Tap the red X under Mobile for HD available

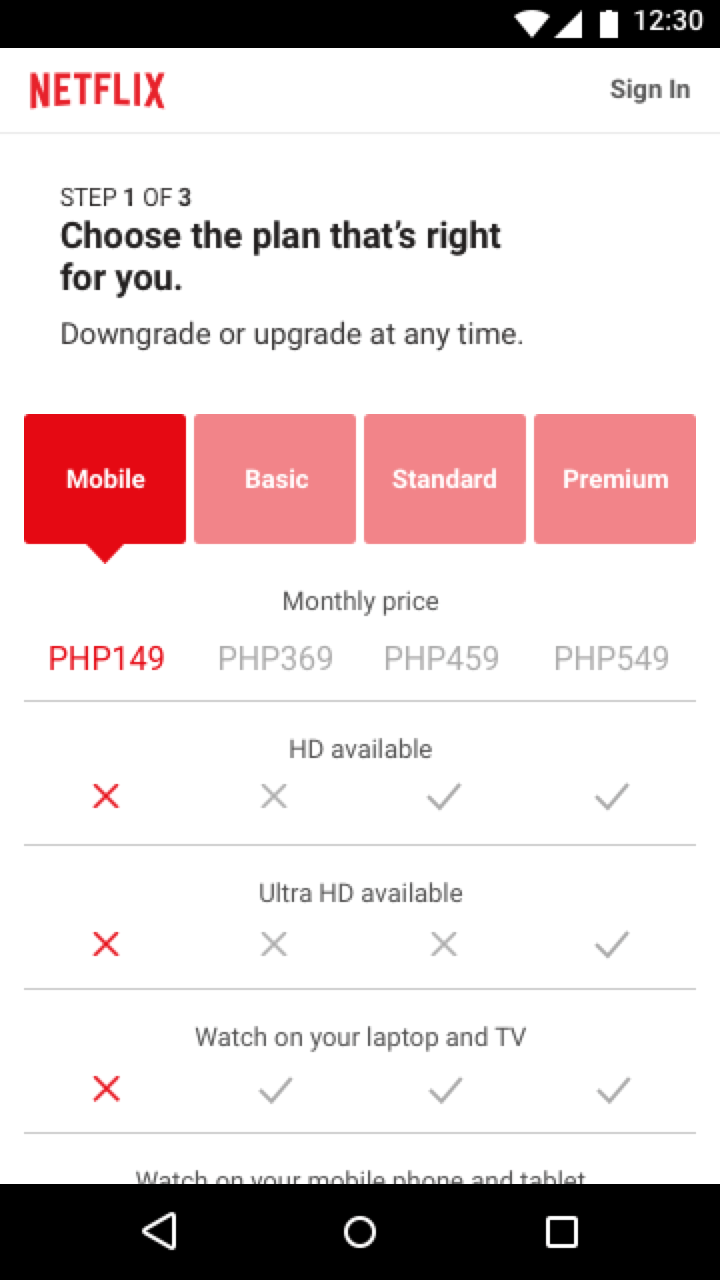[x=105, y=796]
